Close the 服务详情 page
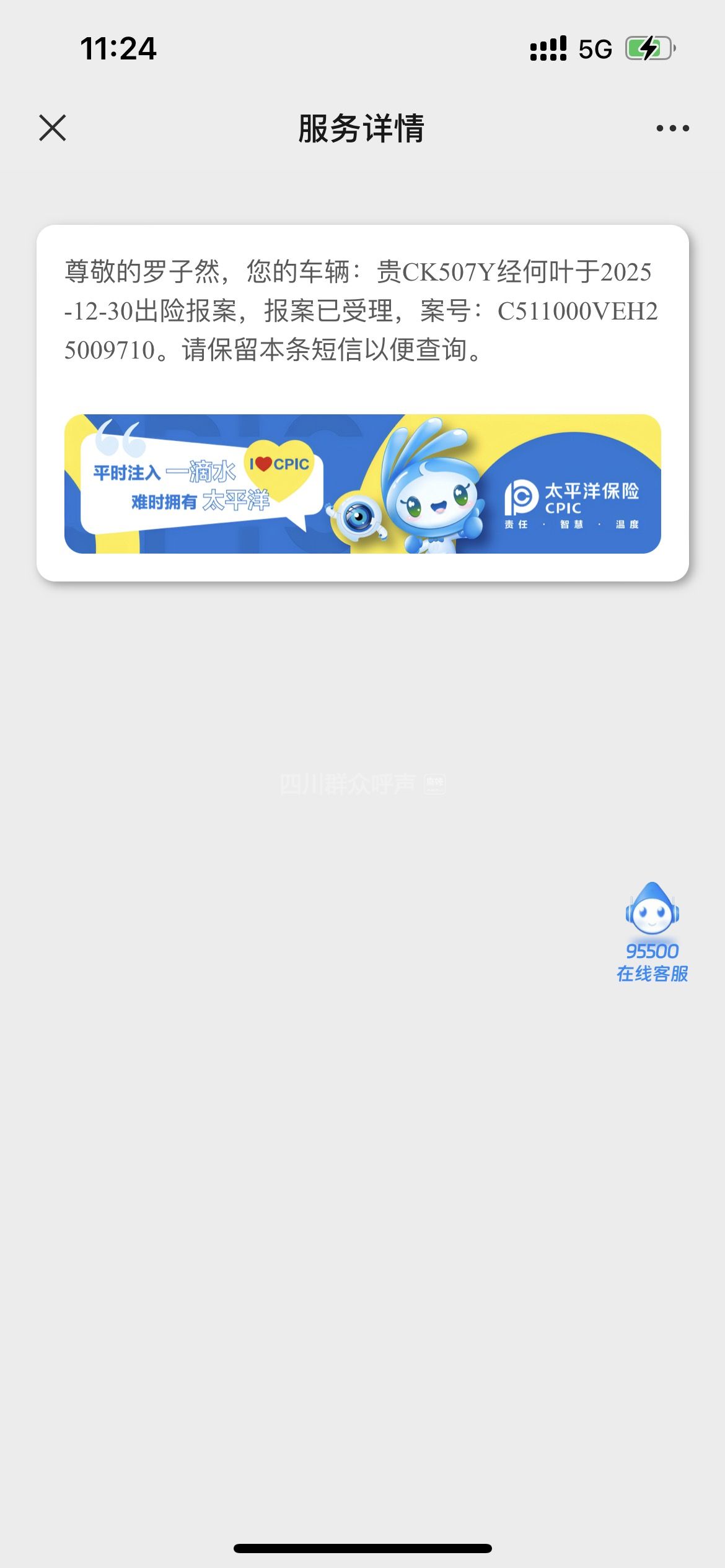This screenshot has height=1568, width=725. (53, 128)
